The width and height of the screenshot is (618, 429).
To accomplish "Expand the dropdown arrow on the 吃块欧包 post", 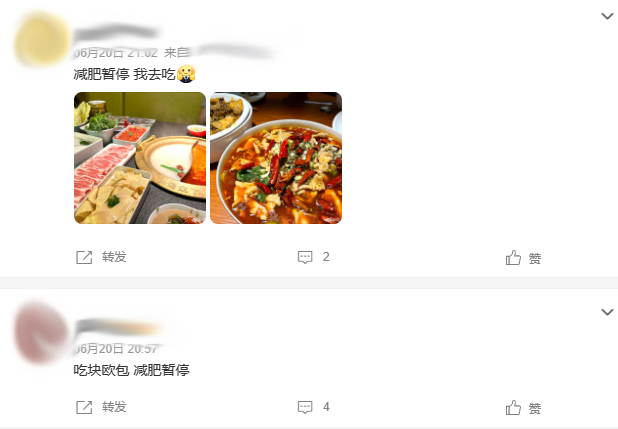I will click(x=606, y=313).
